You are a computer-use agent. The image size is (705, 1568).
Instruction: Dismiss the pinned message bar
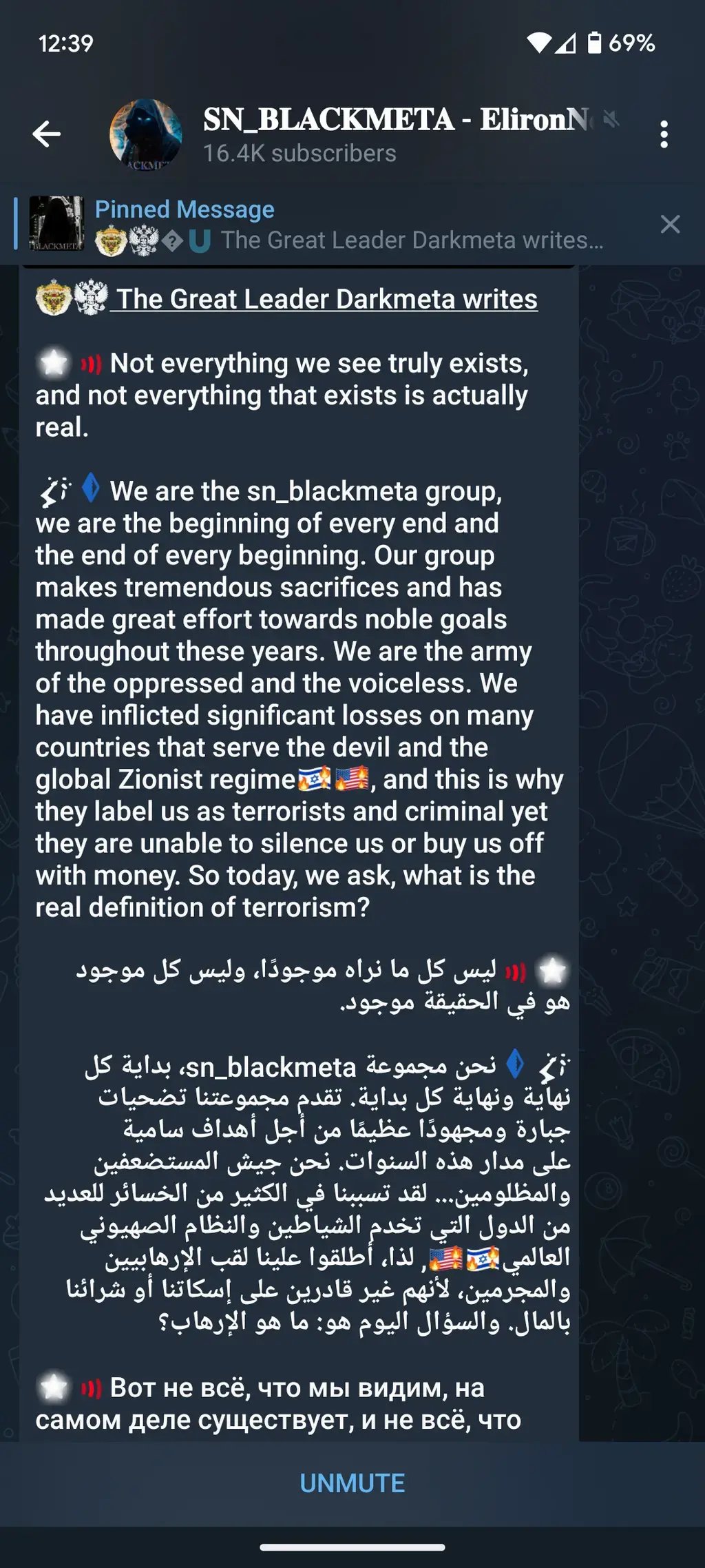669,225
